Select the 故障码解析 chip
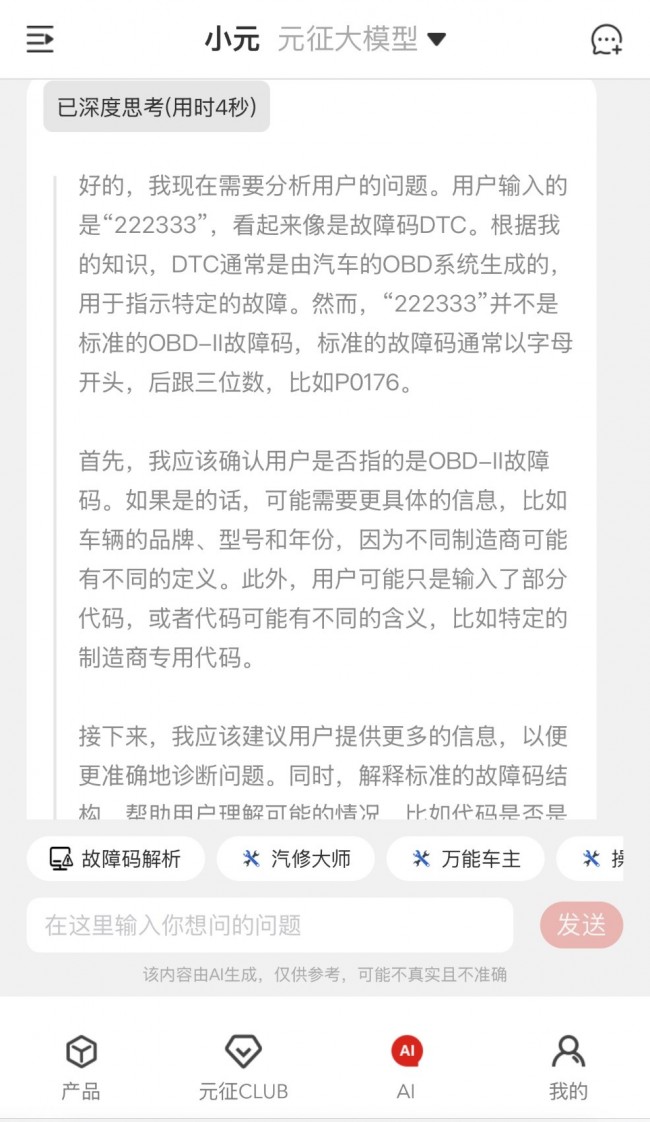This screenshot has width=650, height=1122. (116, 858)
